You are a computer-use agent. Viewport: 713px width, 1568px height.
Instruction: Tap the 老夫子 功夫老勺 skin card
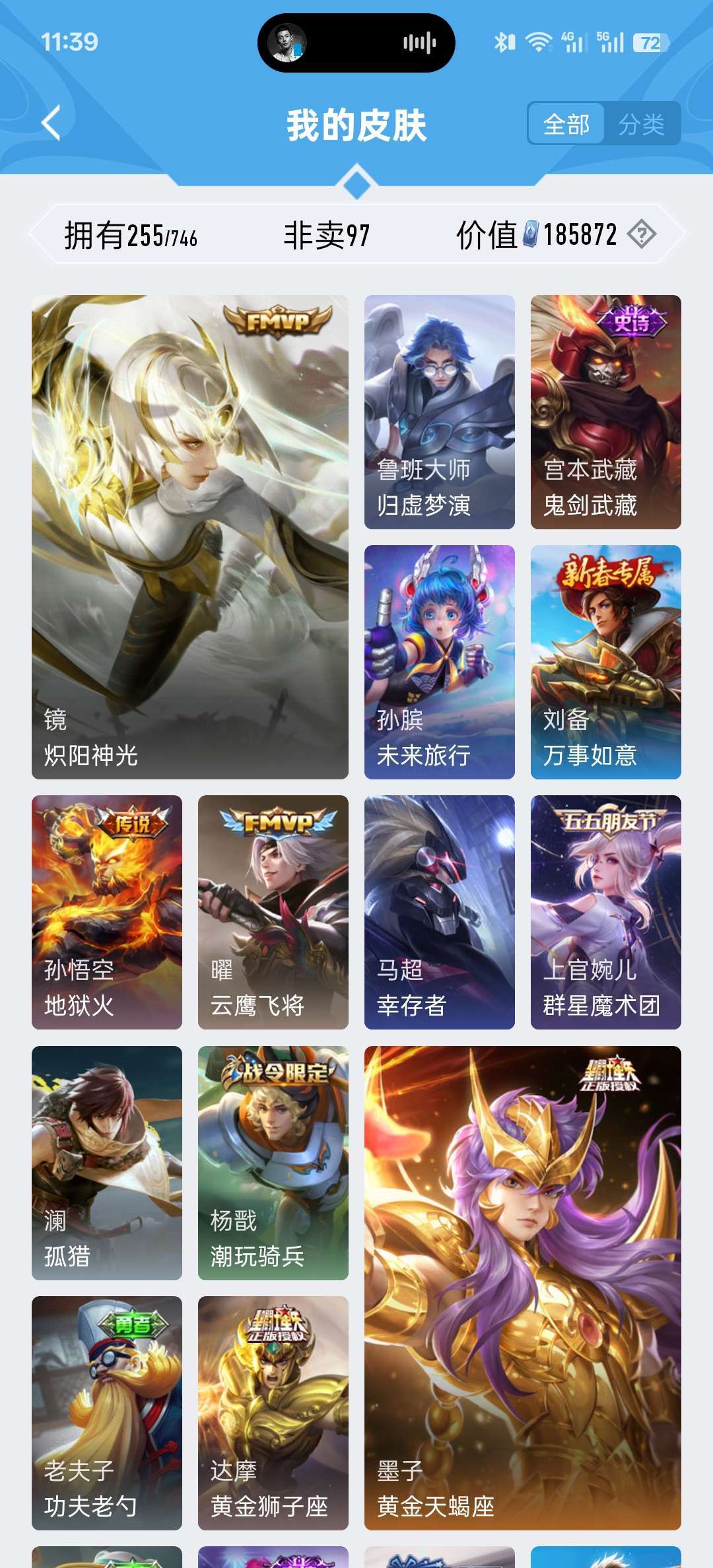tap(106, 1412)
